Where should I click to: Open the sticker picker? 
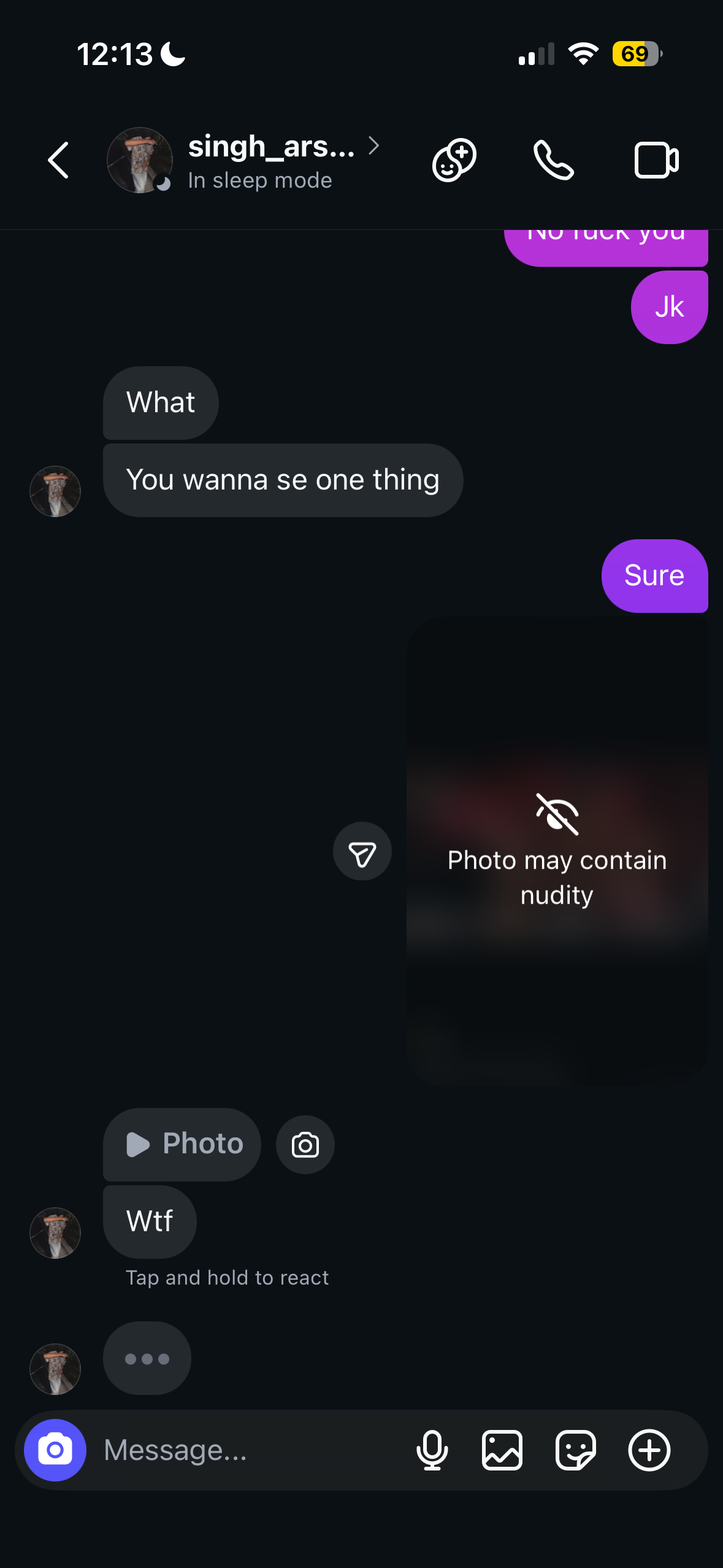coord(575,1450)
